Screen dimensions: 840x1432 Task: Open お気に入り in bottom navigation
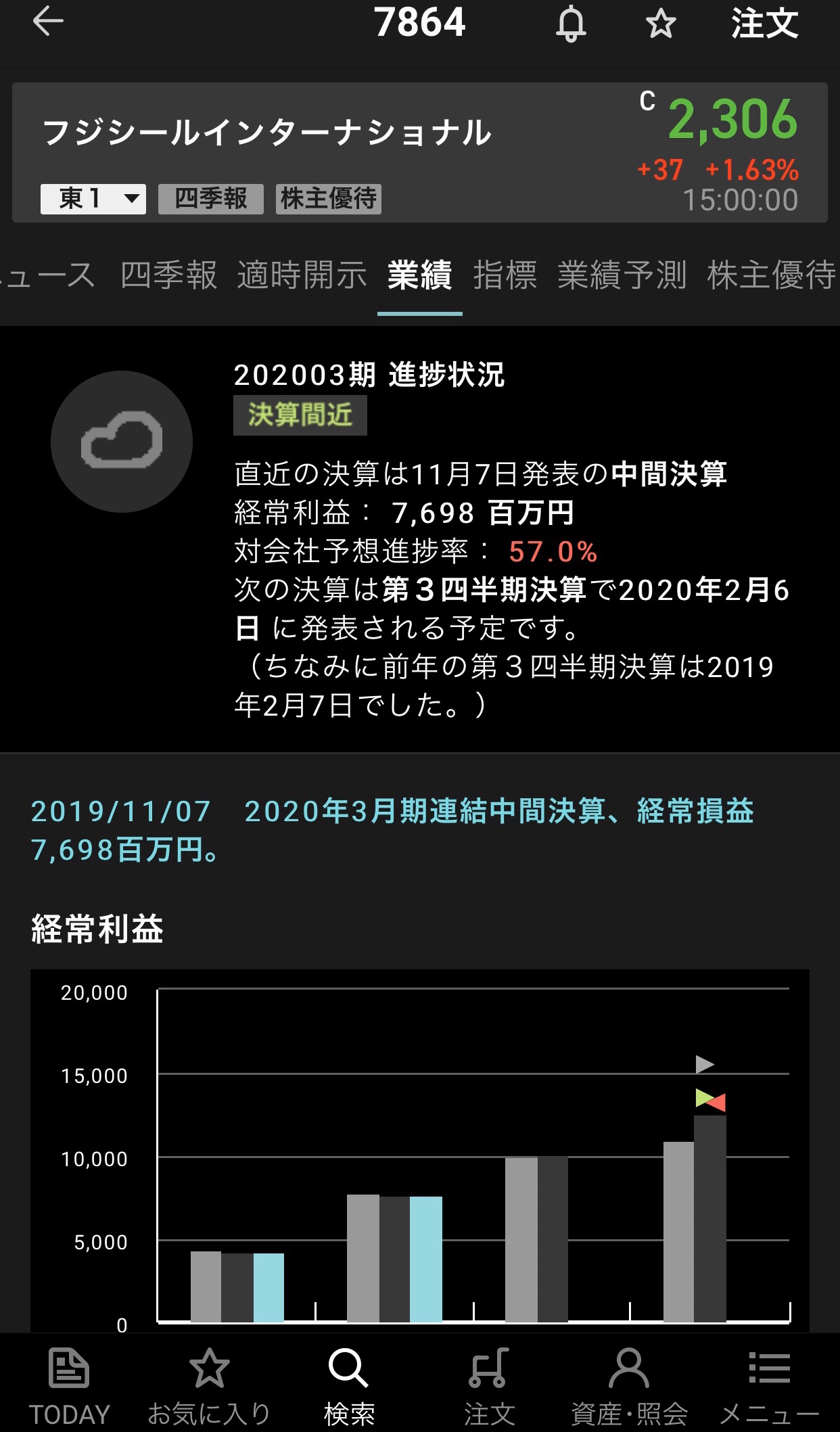point(209,1385)
